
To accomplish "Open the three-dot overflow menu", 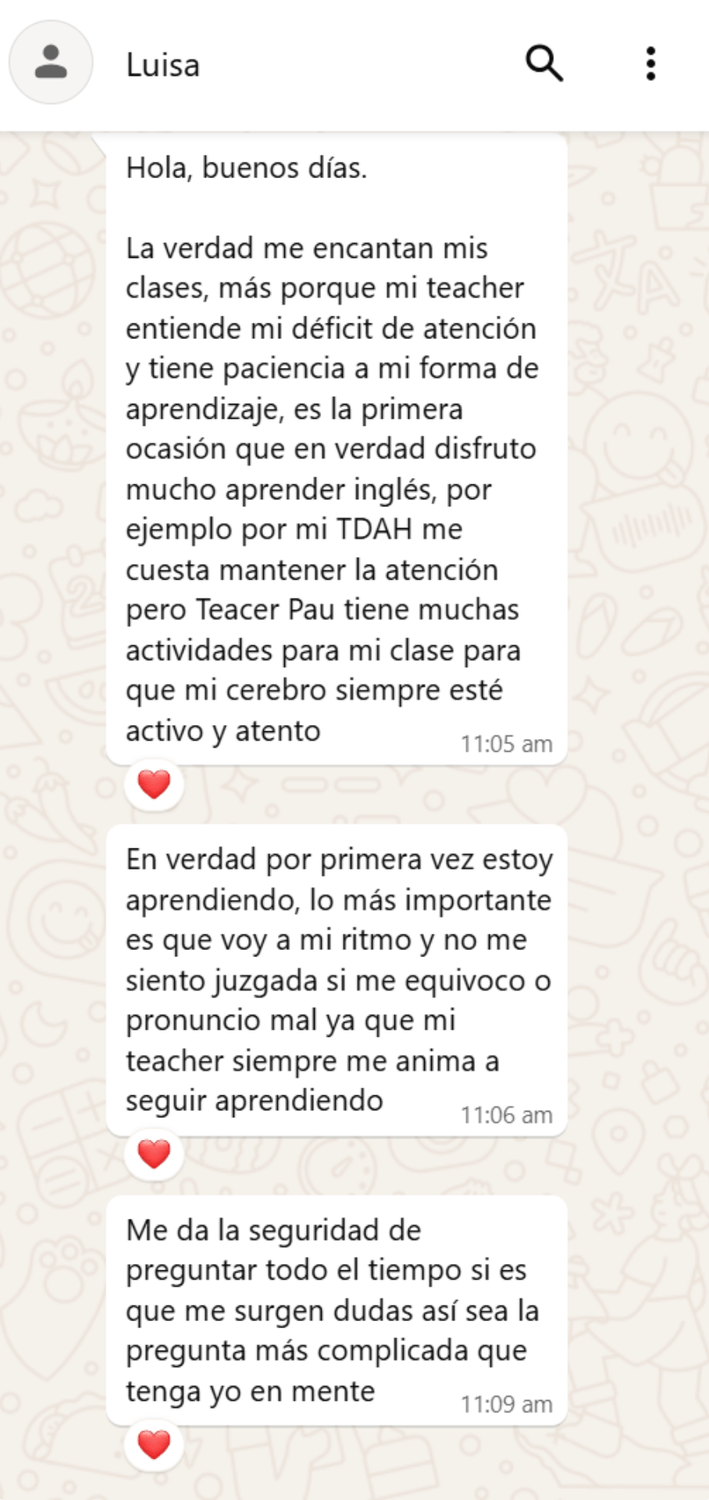I will 650,64.
